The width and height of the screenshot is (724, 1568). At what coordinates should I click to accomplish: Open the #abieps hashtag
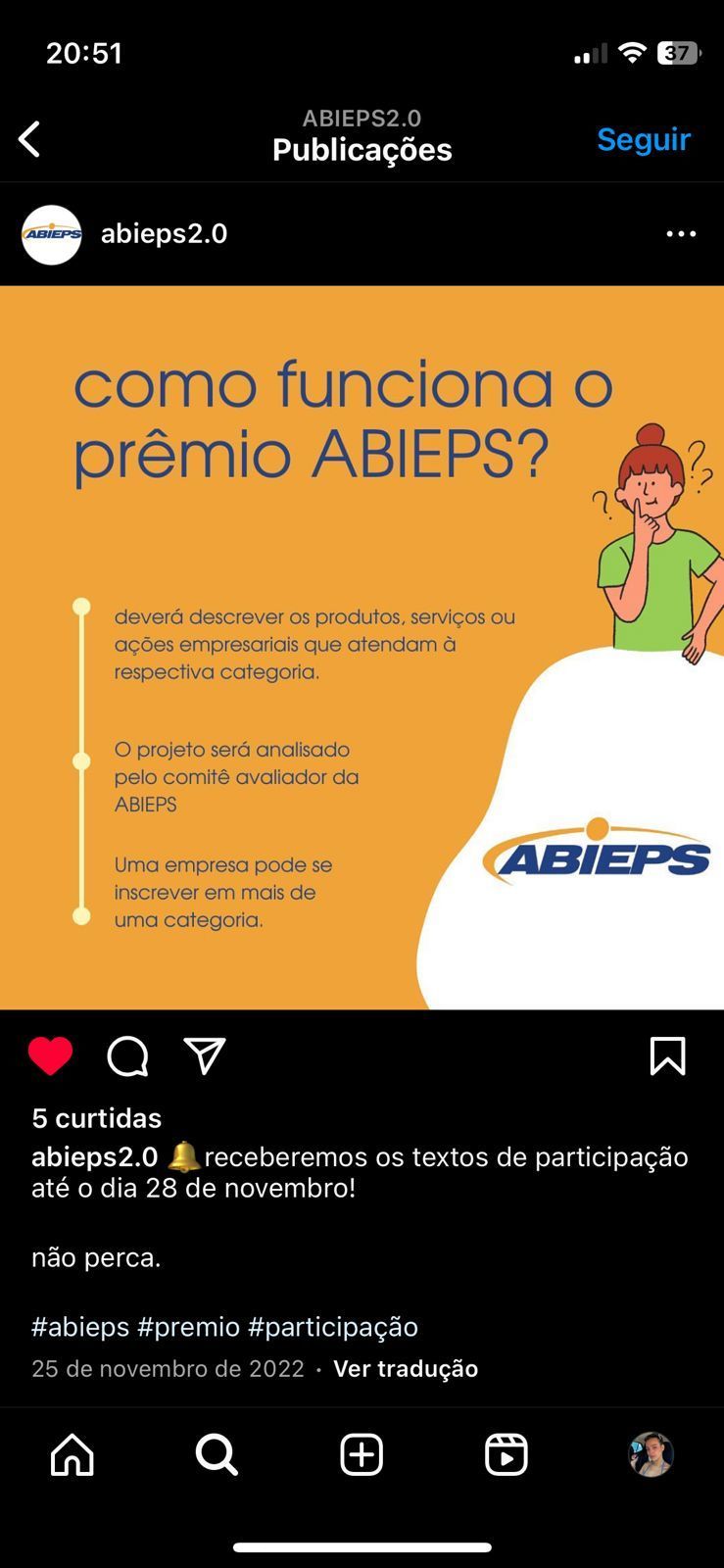[80, 1327]
